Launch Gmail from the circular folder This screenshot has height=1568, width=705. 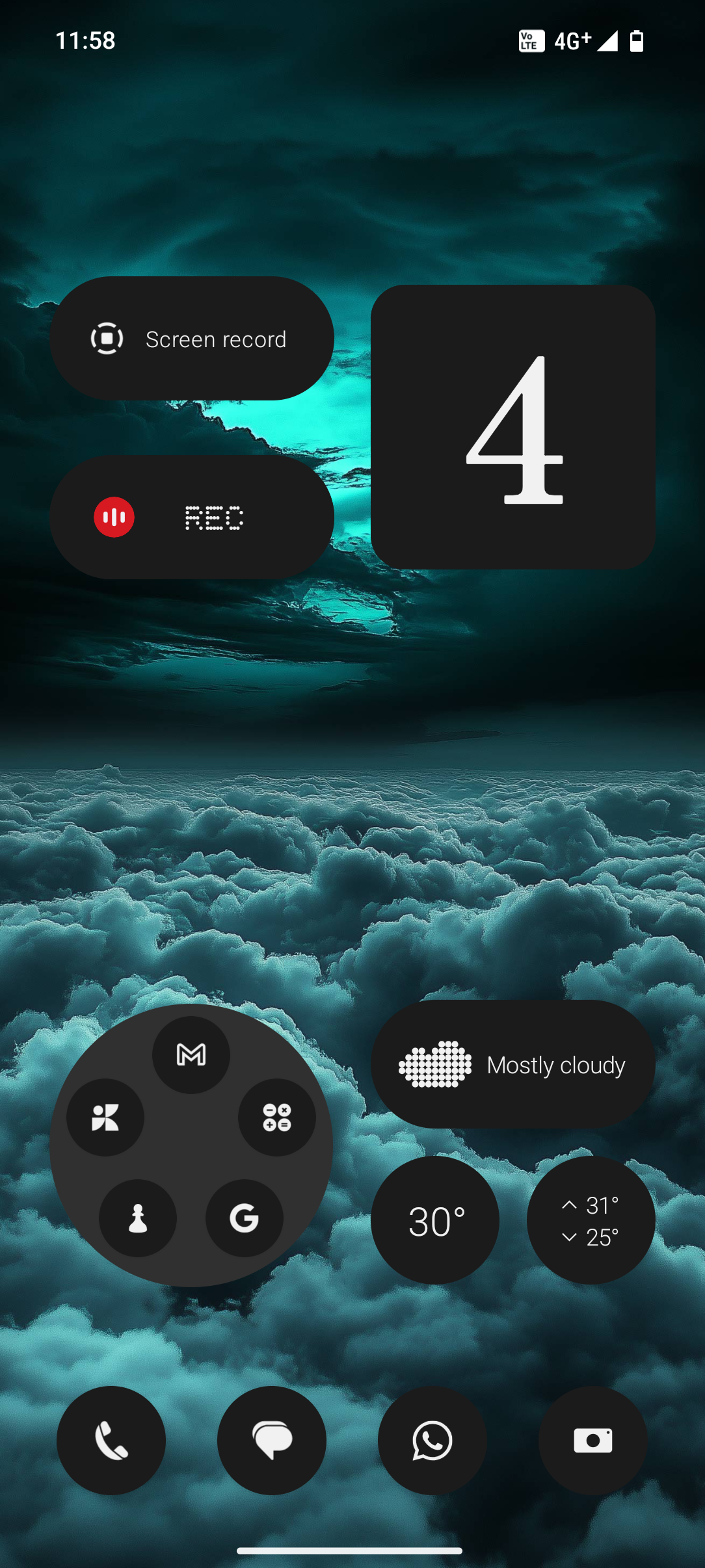[x=191, y=1054]
